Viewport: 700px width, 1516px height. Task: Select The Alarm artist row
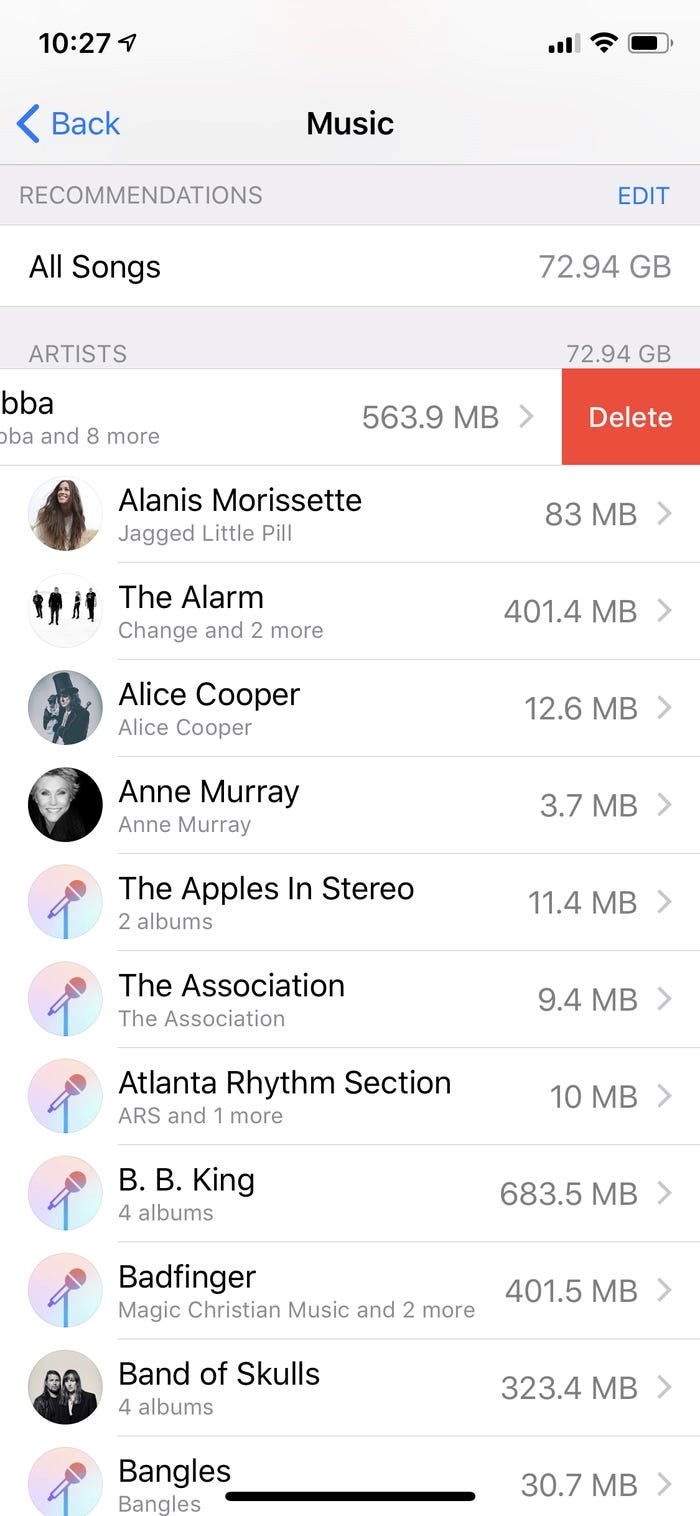tap(350, 611)
